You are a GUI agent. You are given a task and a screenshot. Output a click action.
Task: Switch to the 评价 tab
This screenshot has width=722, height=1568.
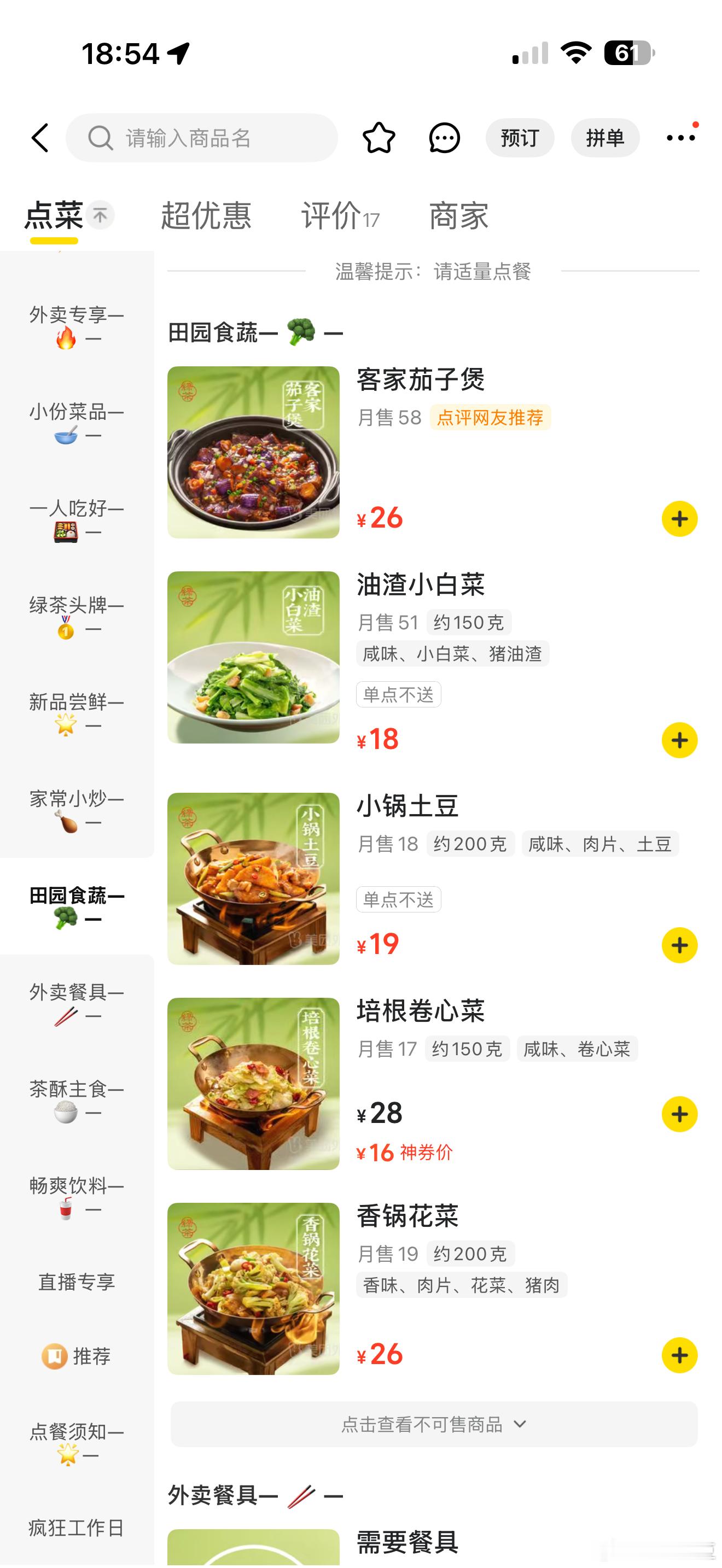[x=340, y=215]
